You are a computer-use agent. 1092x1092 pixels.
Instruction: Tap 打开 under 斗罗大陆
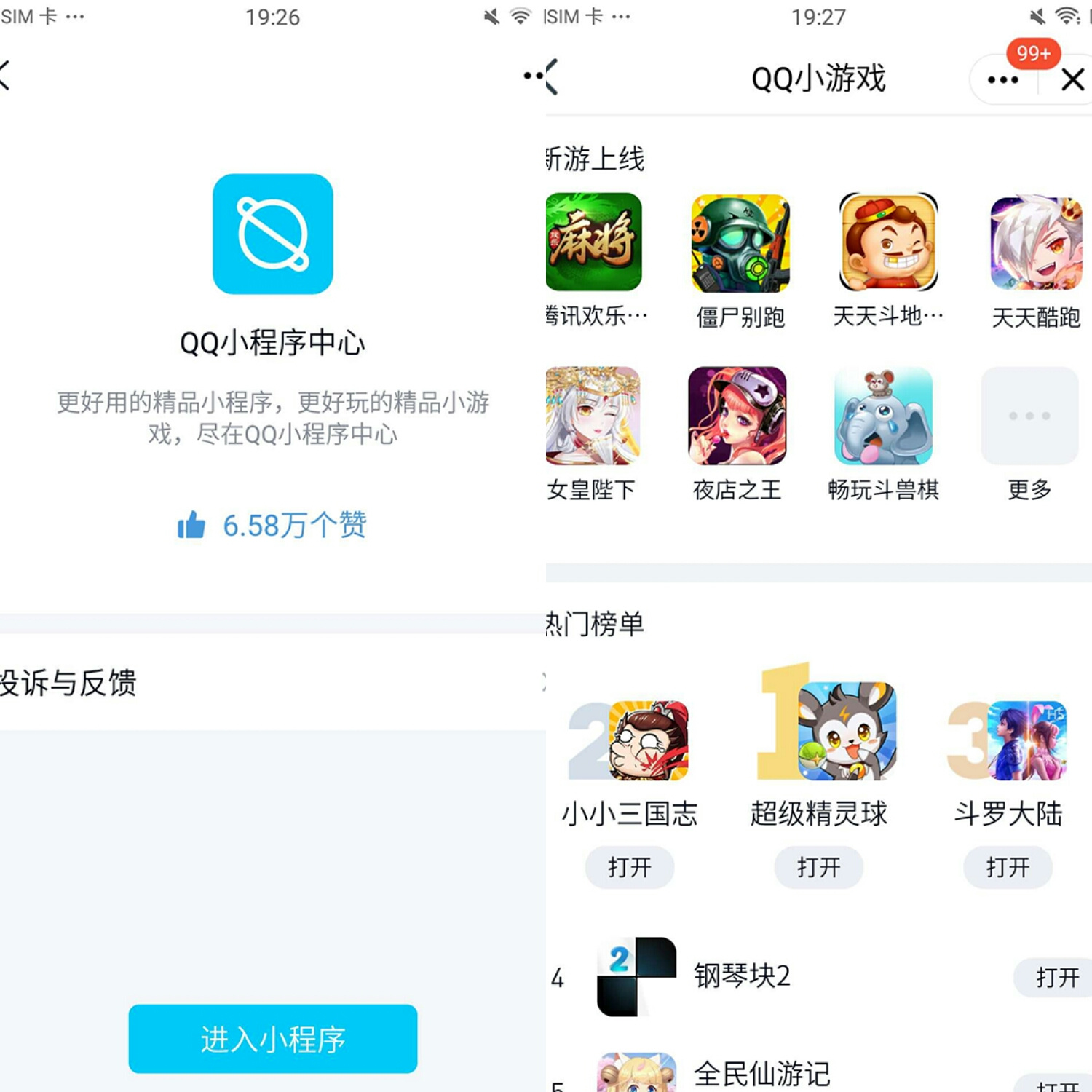pos(1008,867)
